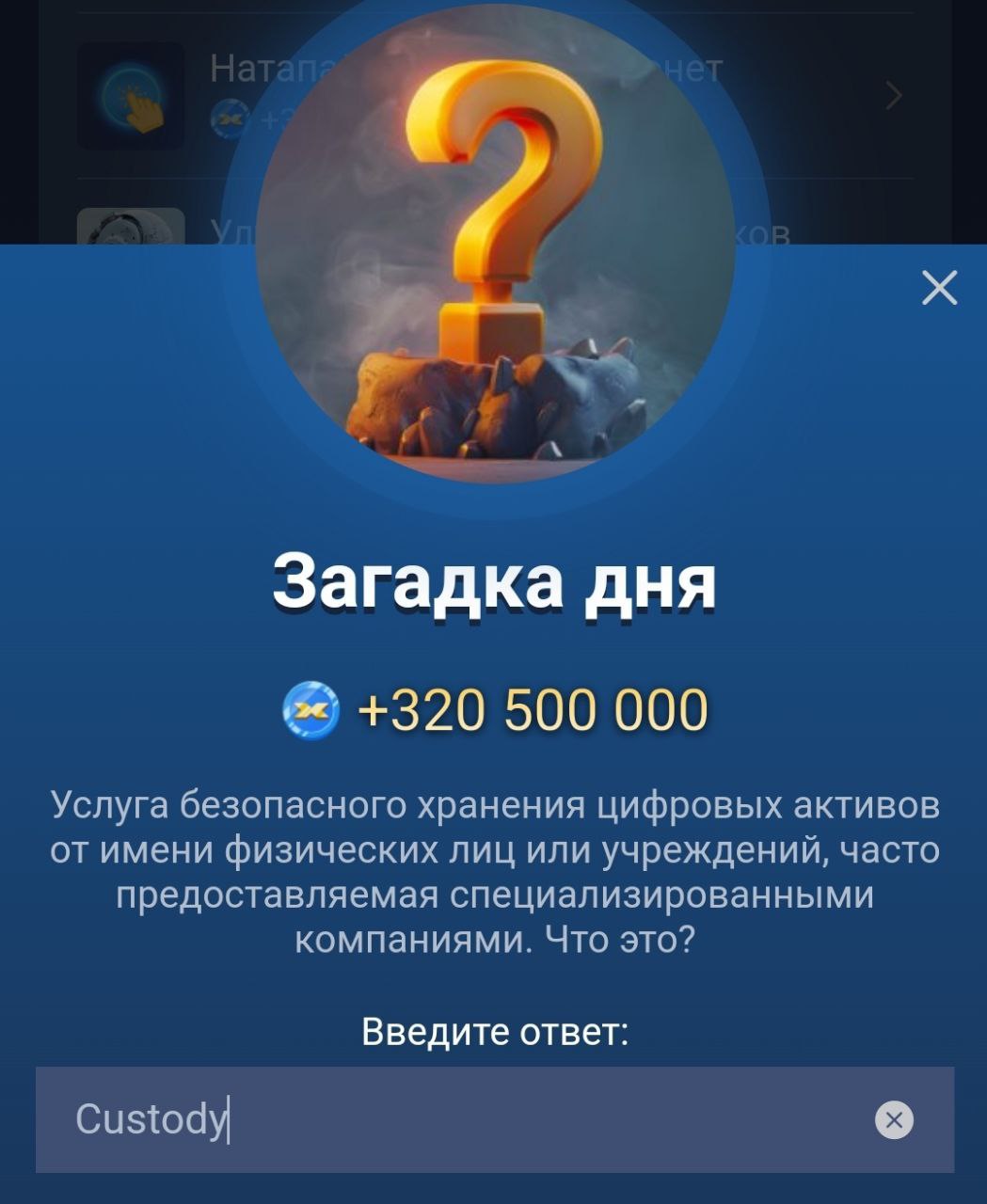
Task: Clear the typed answer in the field
Action: pyautogui.click(x=894, y=1119)
